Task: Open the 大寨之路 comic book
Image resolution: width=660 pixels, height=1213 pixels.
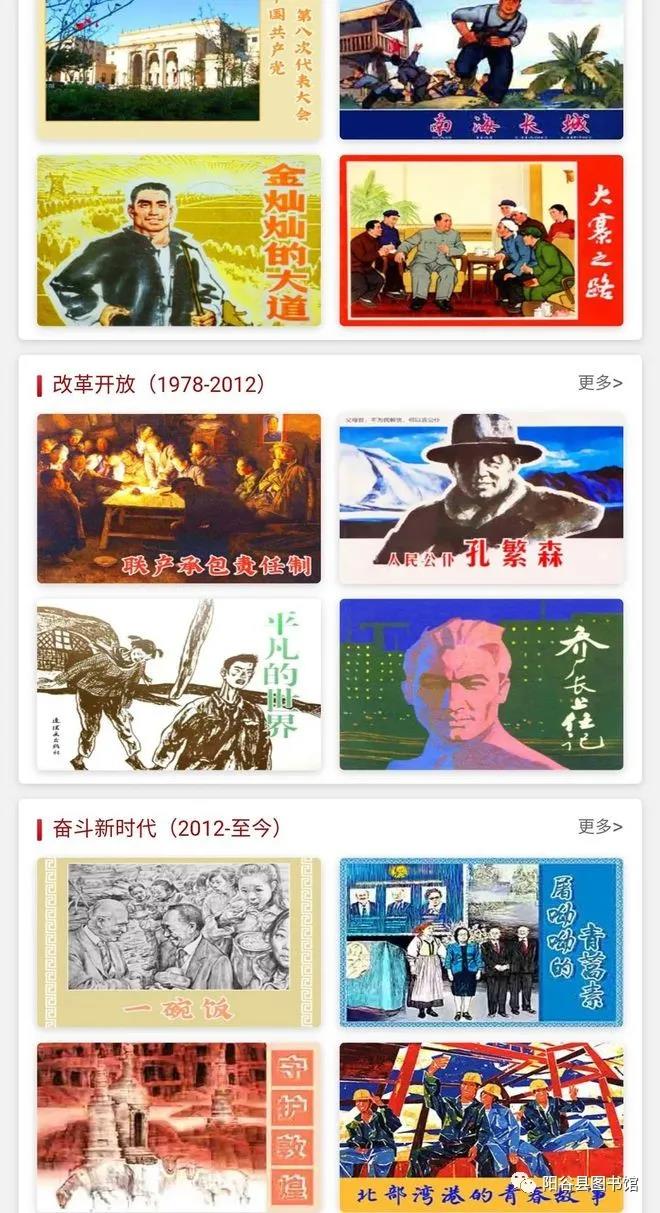Action: (x=481, y=240)
